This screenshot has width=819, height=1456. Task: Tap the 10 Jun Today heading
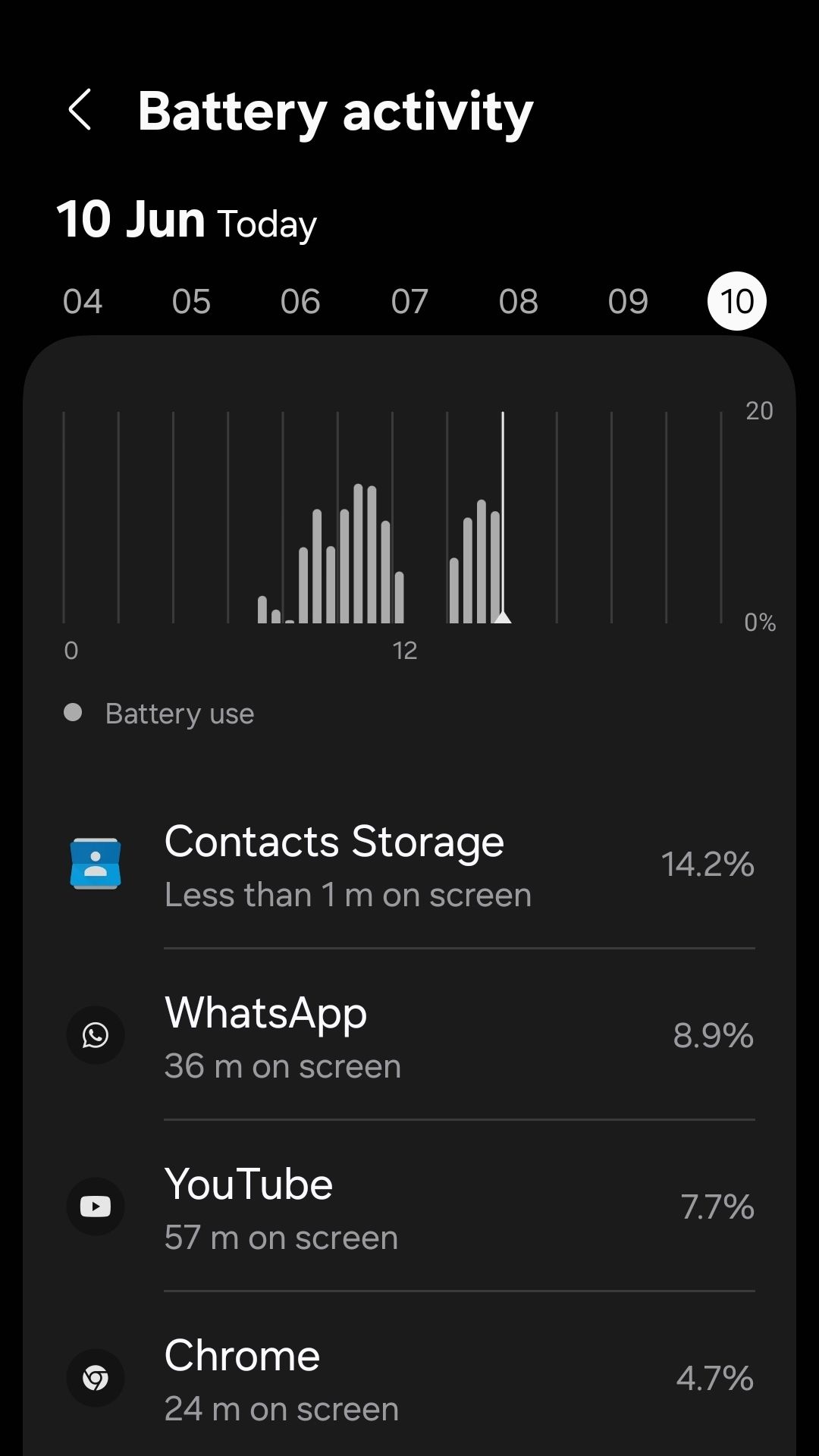click(x=187, y=221)
